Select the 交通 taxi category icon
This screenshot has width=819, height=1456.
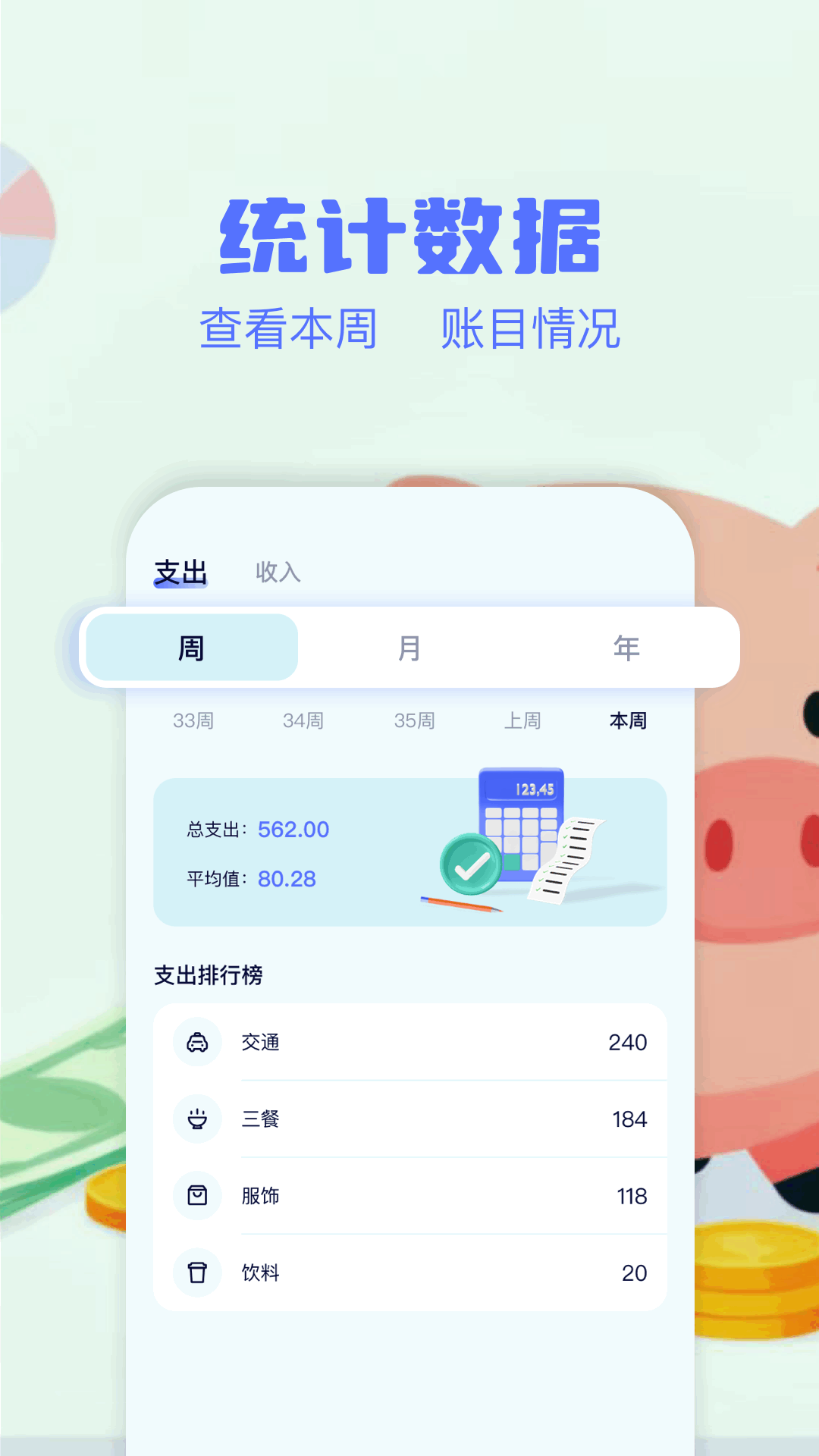point(197,1042)
